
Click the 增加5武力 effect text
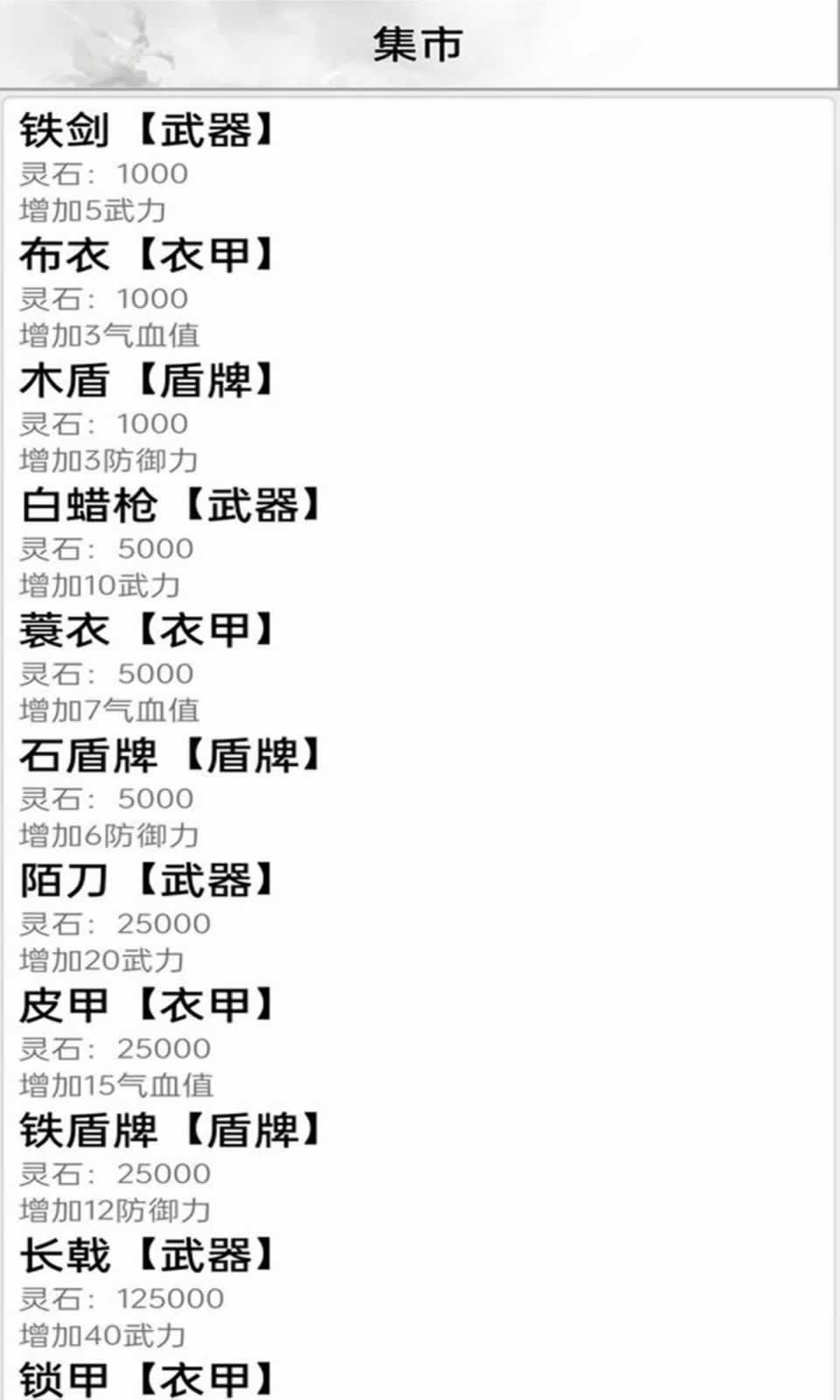click(101, 212)
